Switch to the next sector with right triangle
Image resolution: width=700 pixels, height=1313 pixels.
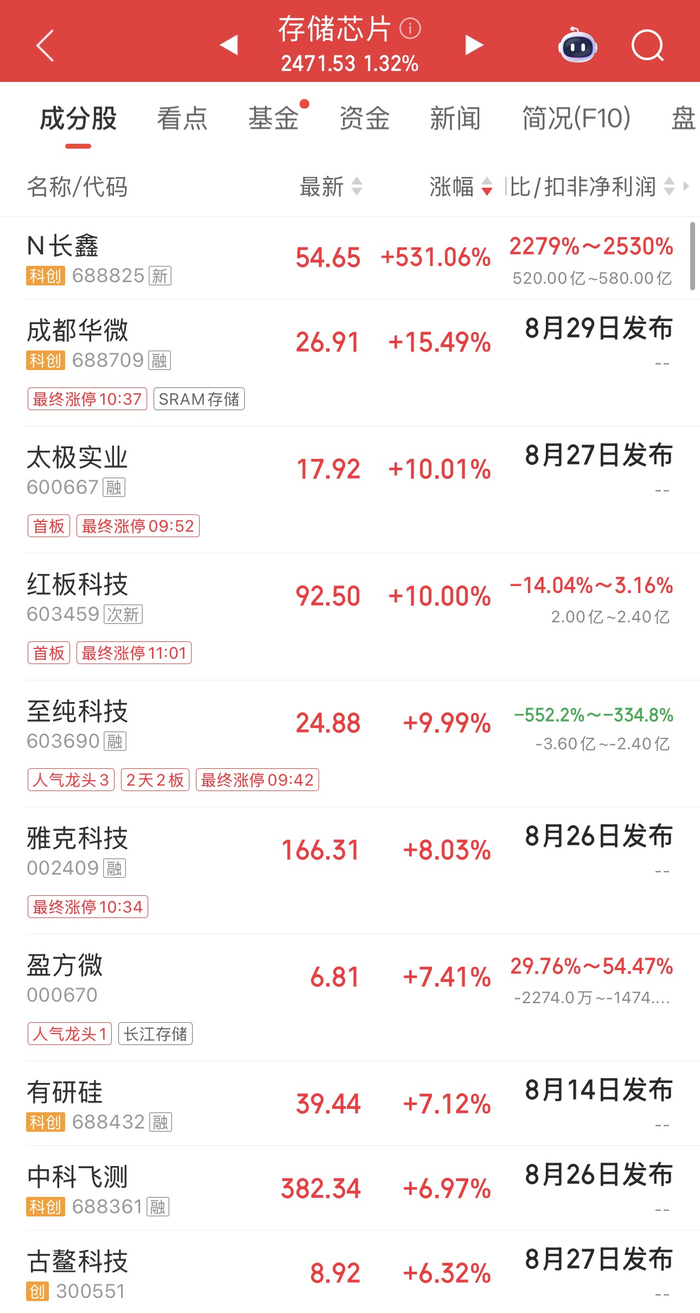[x=474, y=45]
